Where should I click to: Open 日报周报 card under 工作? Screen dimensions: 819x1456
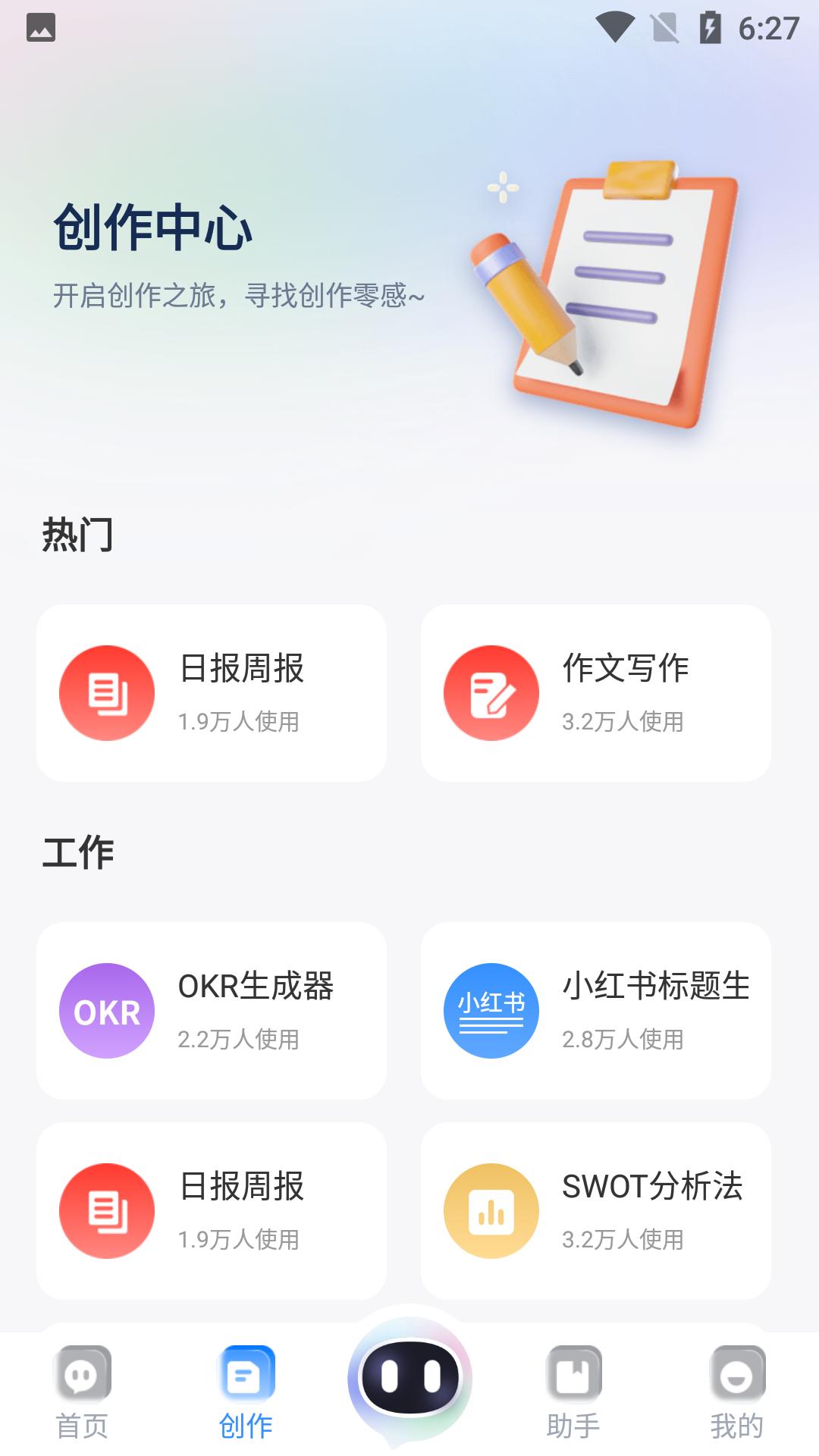click(x=212, y=1210)
